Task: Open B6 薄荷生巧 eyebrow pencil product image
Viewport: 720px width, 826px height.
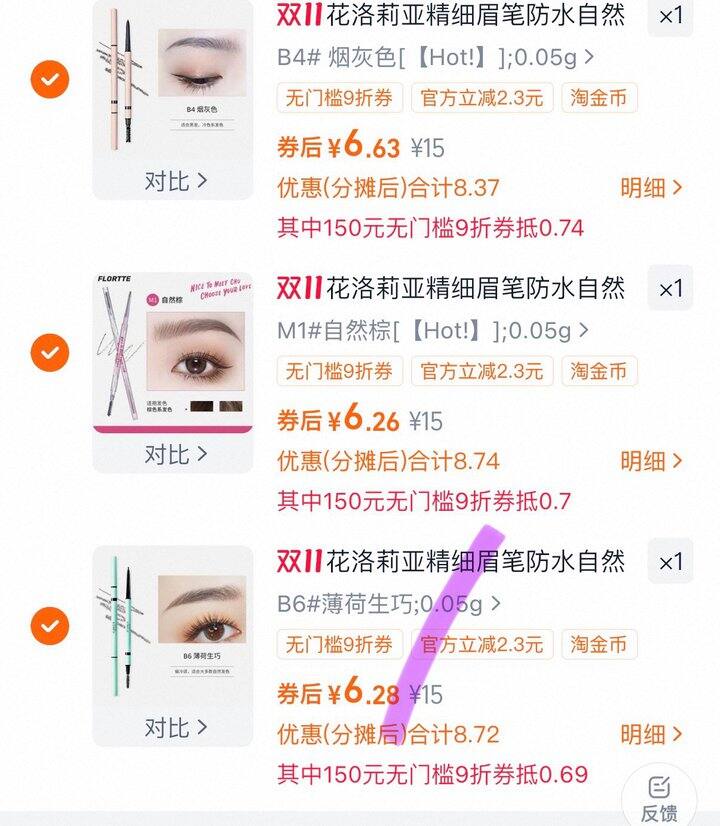Action: click(x=173, y=626)
